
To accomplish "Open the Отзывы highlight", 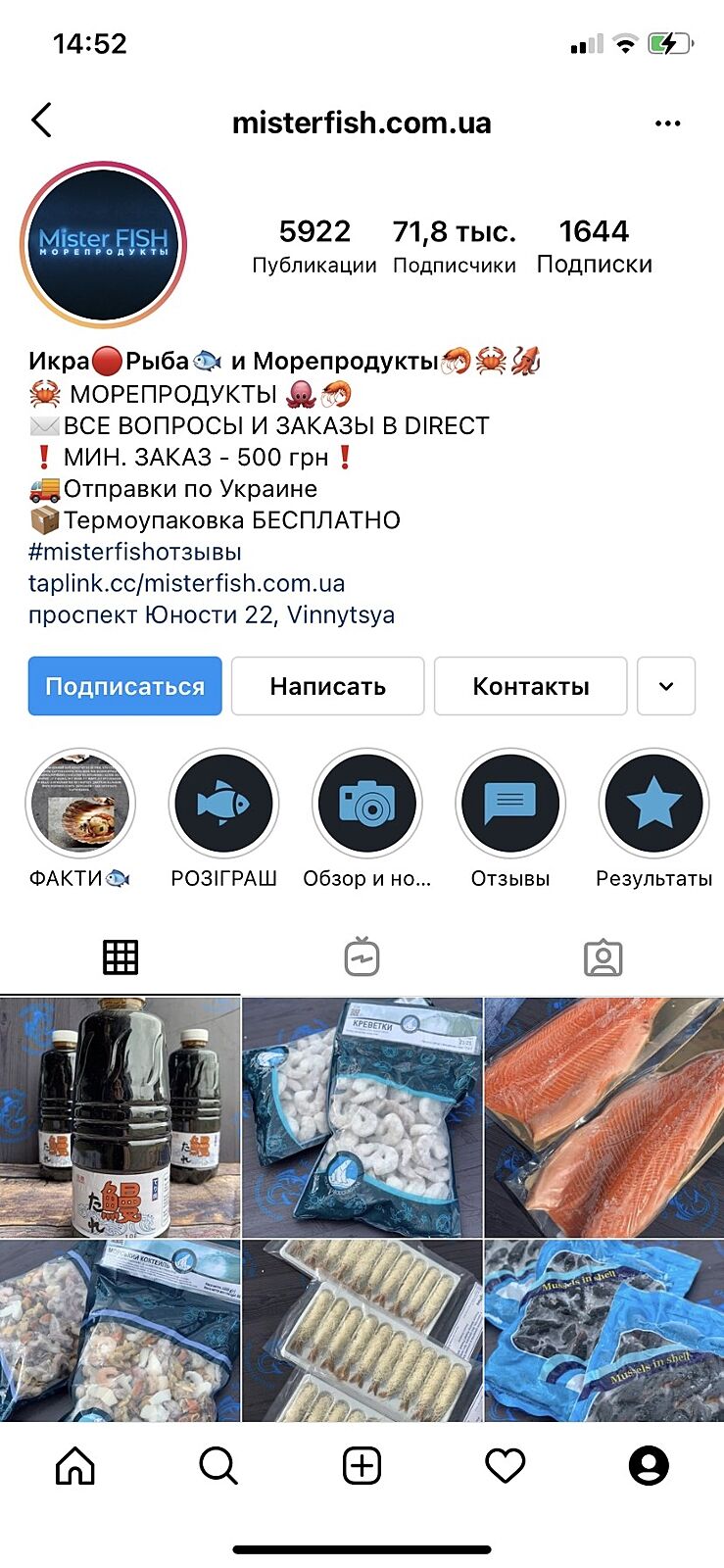I will pyautogui.click(x=510, y=804).
